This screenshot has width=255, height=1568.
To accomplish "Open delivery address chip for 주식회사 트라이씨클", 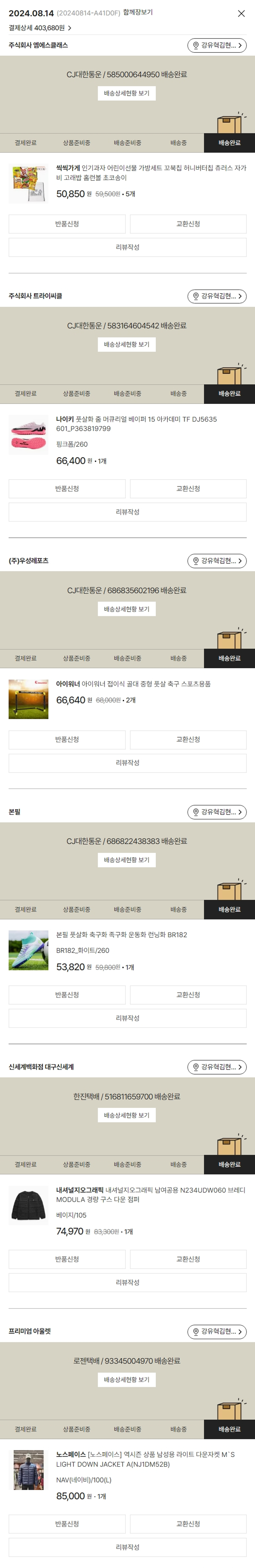I will click(x=217, y=296).
